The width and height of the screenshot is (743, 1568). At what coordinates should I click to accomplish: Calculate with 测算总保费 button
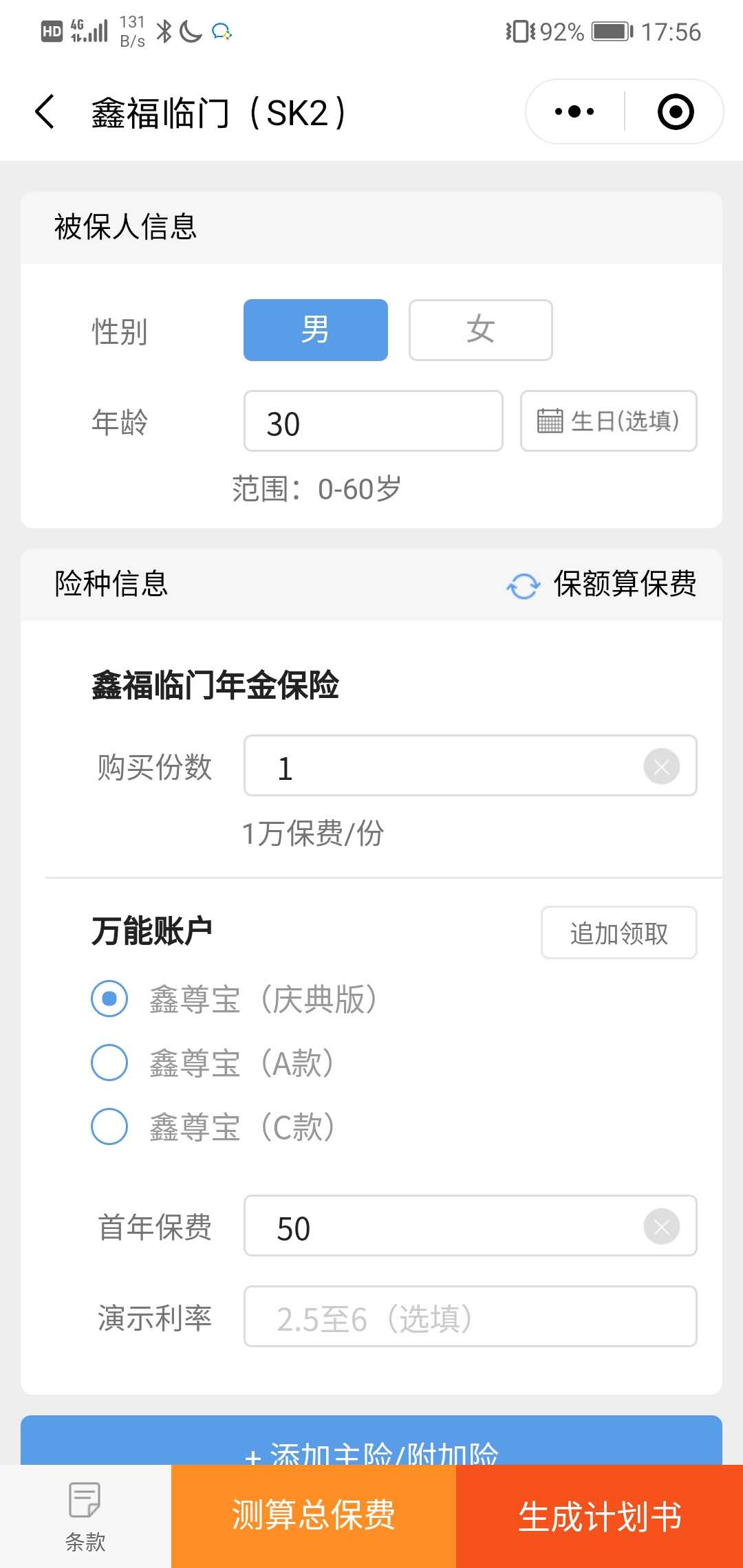[314, 1516]
